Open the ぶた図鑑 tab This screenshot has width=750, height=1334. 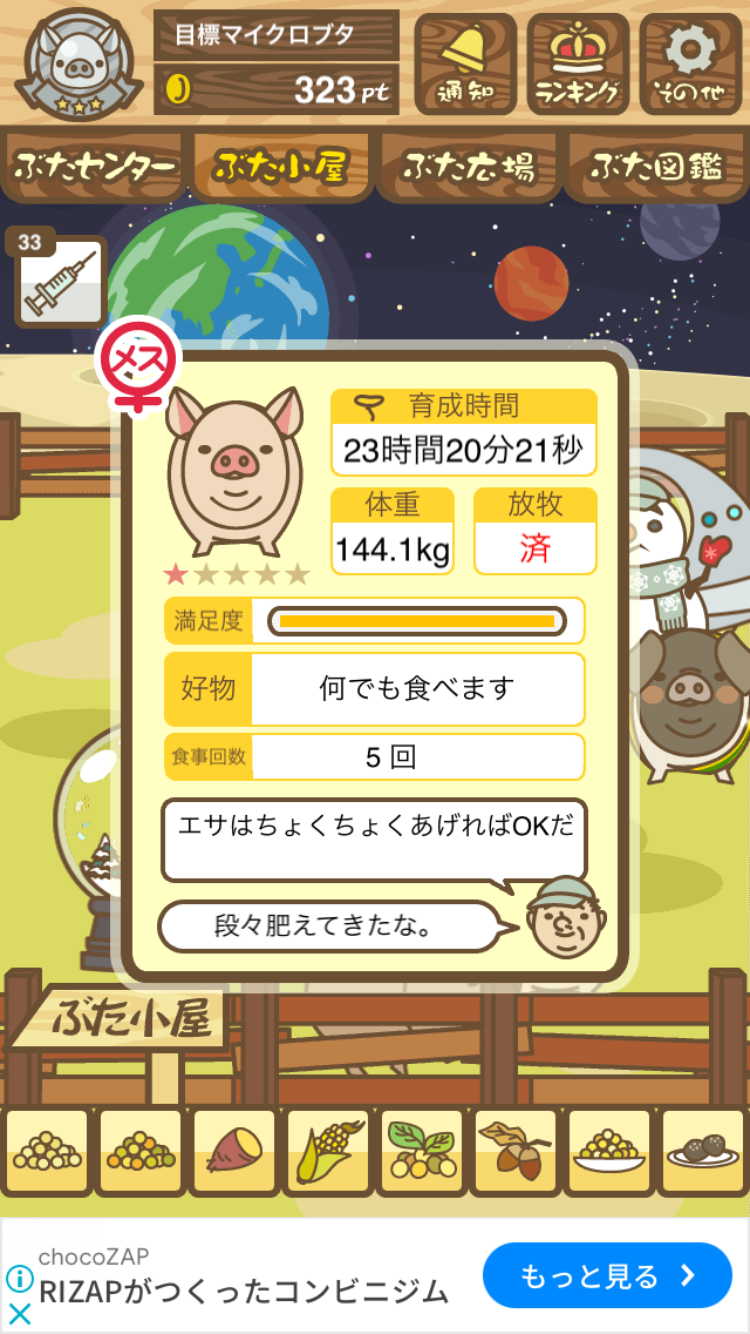pos(656,166)
